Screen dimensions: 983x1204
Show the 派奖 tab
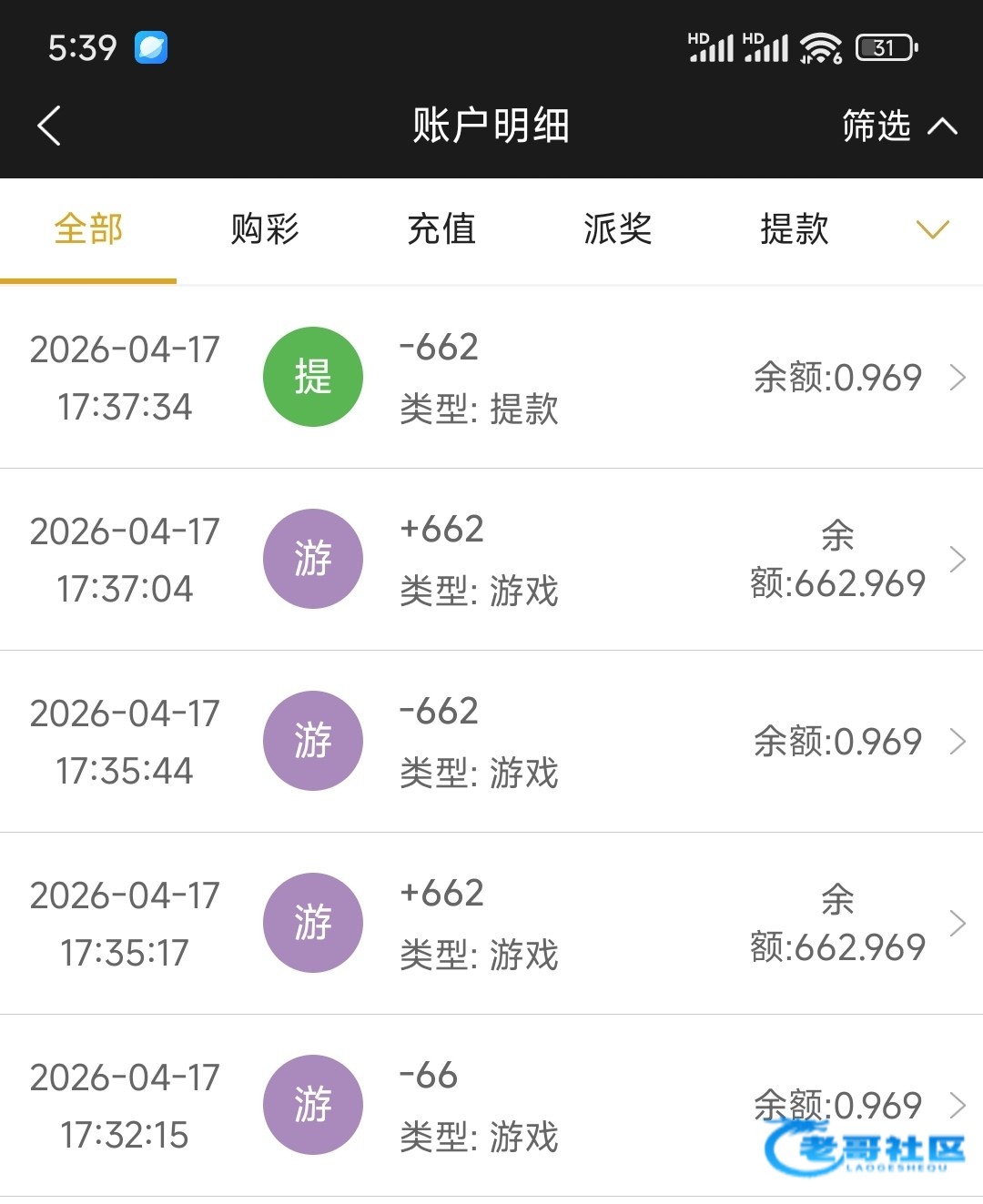618,229
